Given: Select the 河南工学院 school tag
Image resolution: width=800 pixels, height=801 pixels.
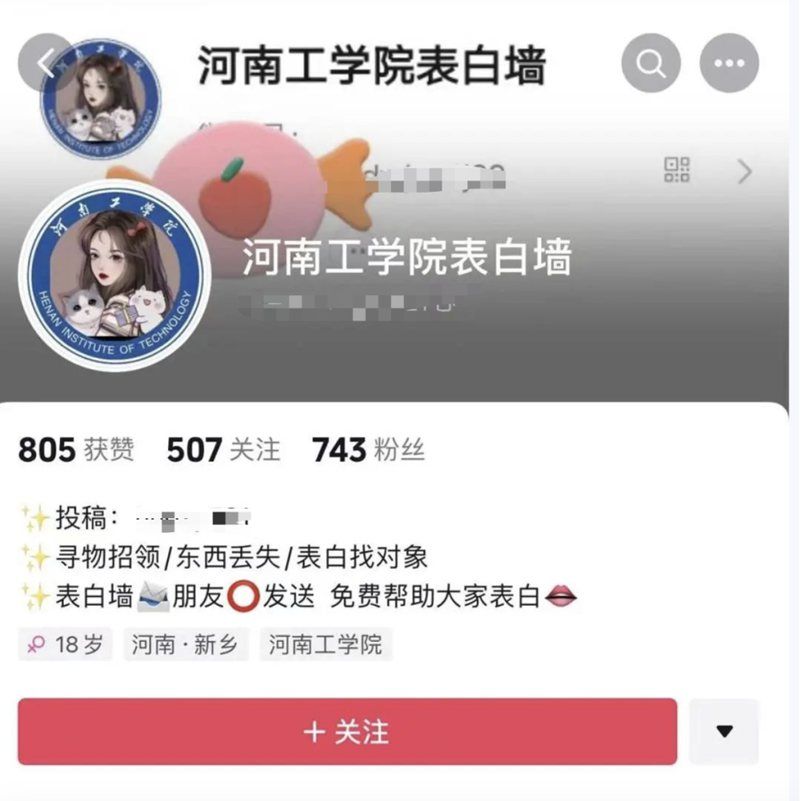Looking at the screenshot, I should coord(326,645).
